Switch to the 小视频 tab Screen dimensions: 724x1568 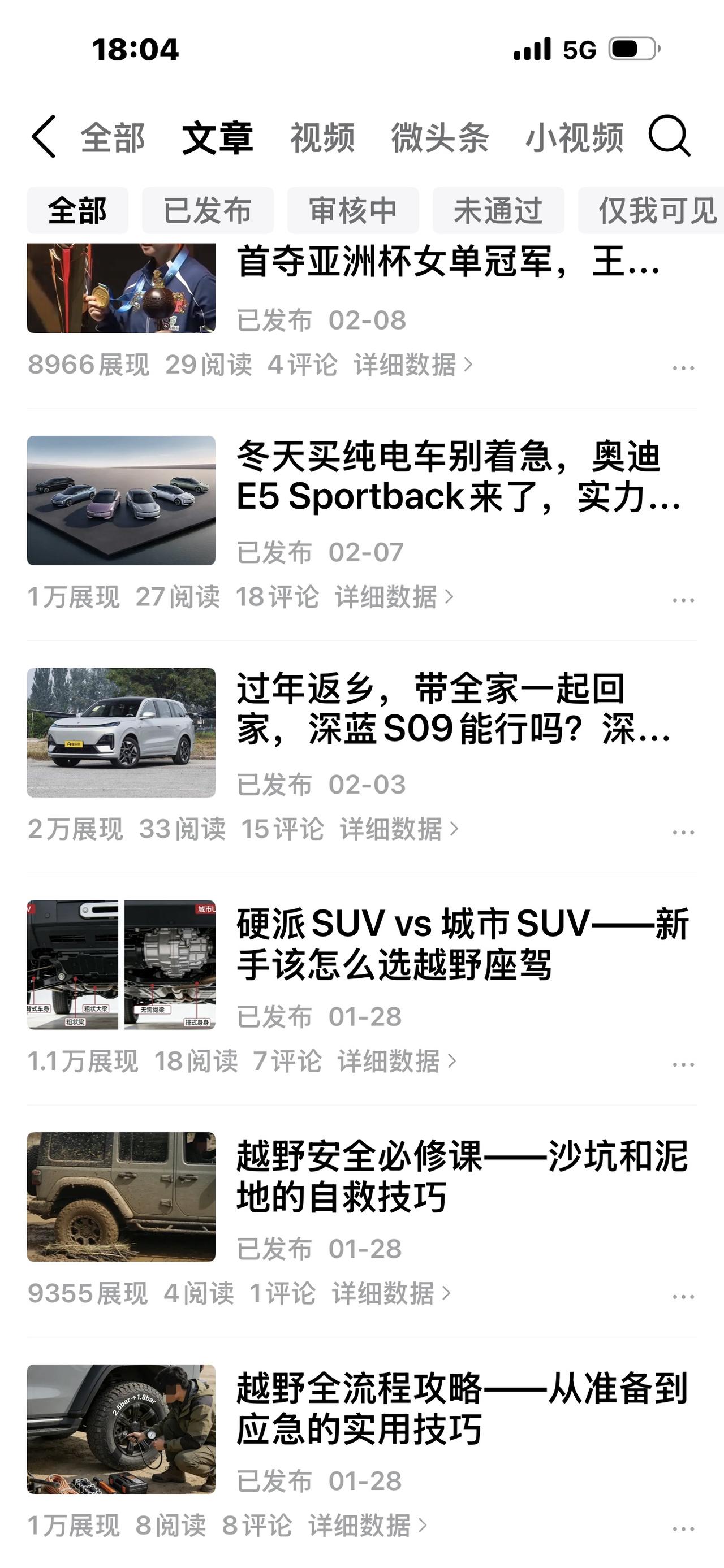(x=574, y=137)
